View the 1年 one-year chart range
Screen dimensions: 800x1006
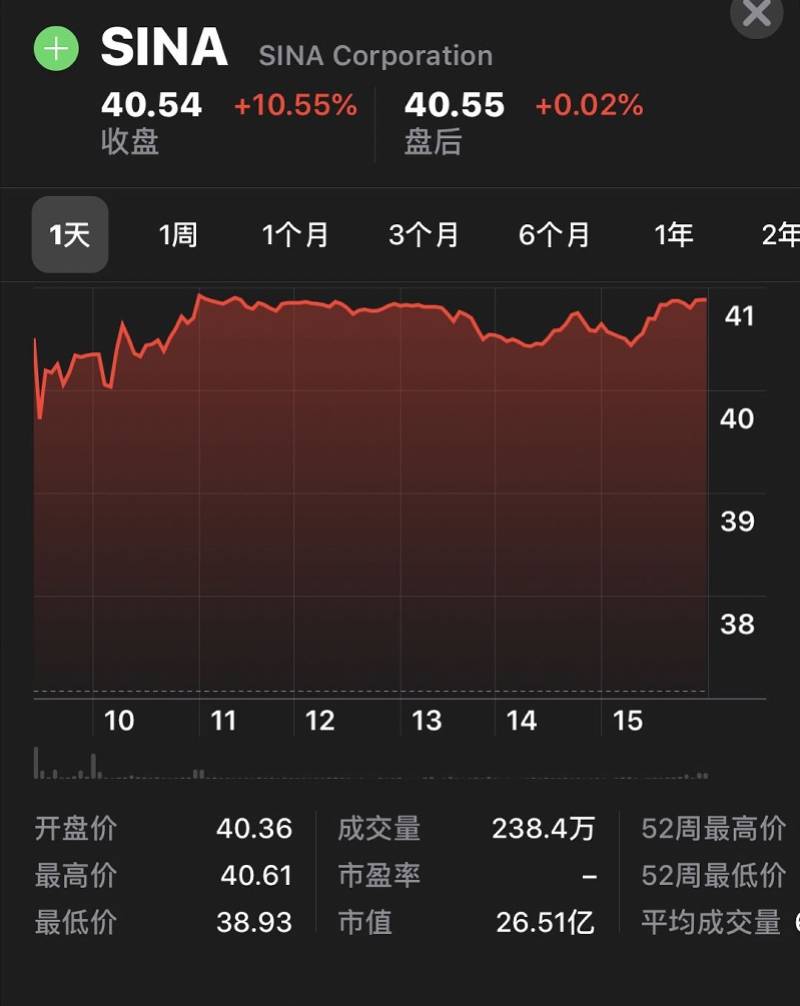tap(674, 235)
